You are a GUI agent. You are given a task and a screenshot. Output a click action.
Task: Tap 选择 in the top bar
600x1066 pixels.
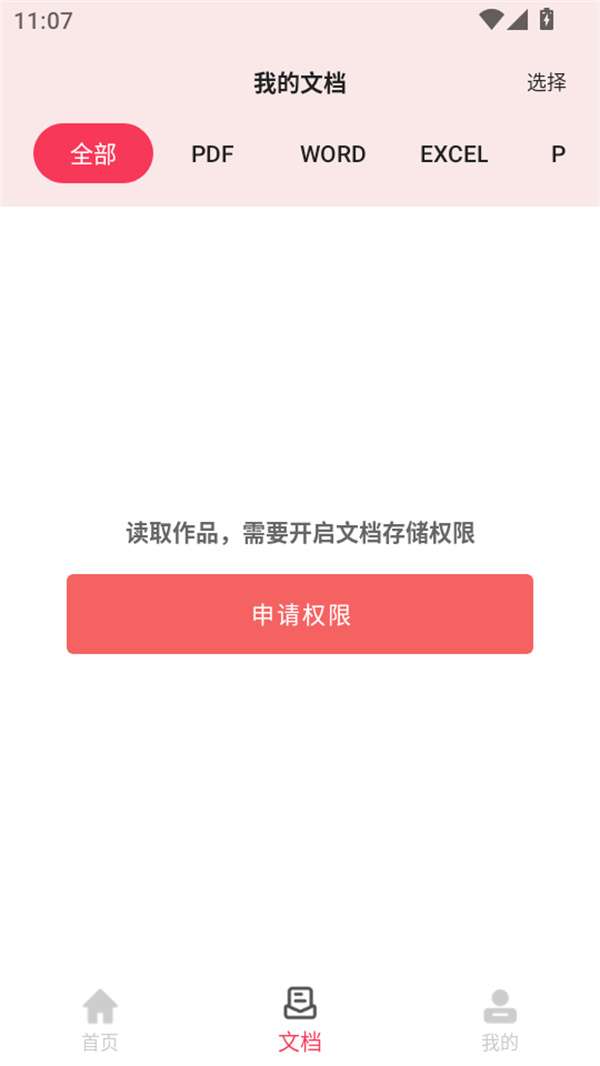click(546, 83)
